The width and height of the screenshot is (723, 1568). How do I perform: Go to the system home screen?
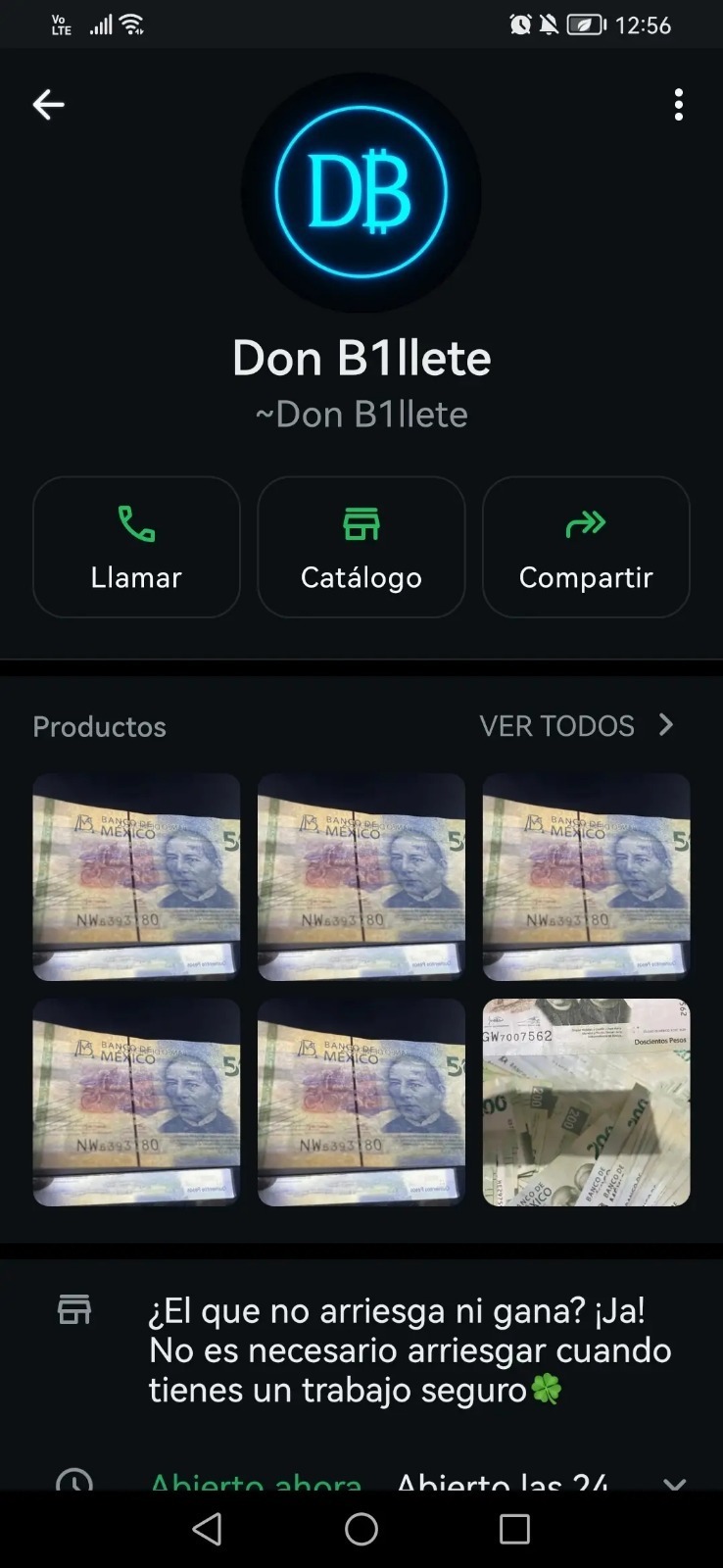(361, 1529)
